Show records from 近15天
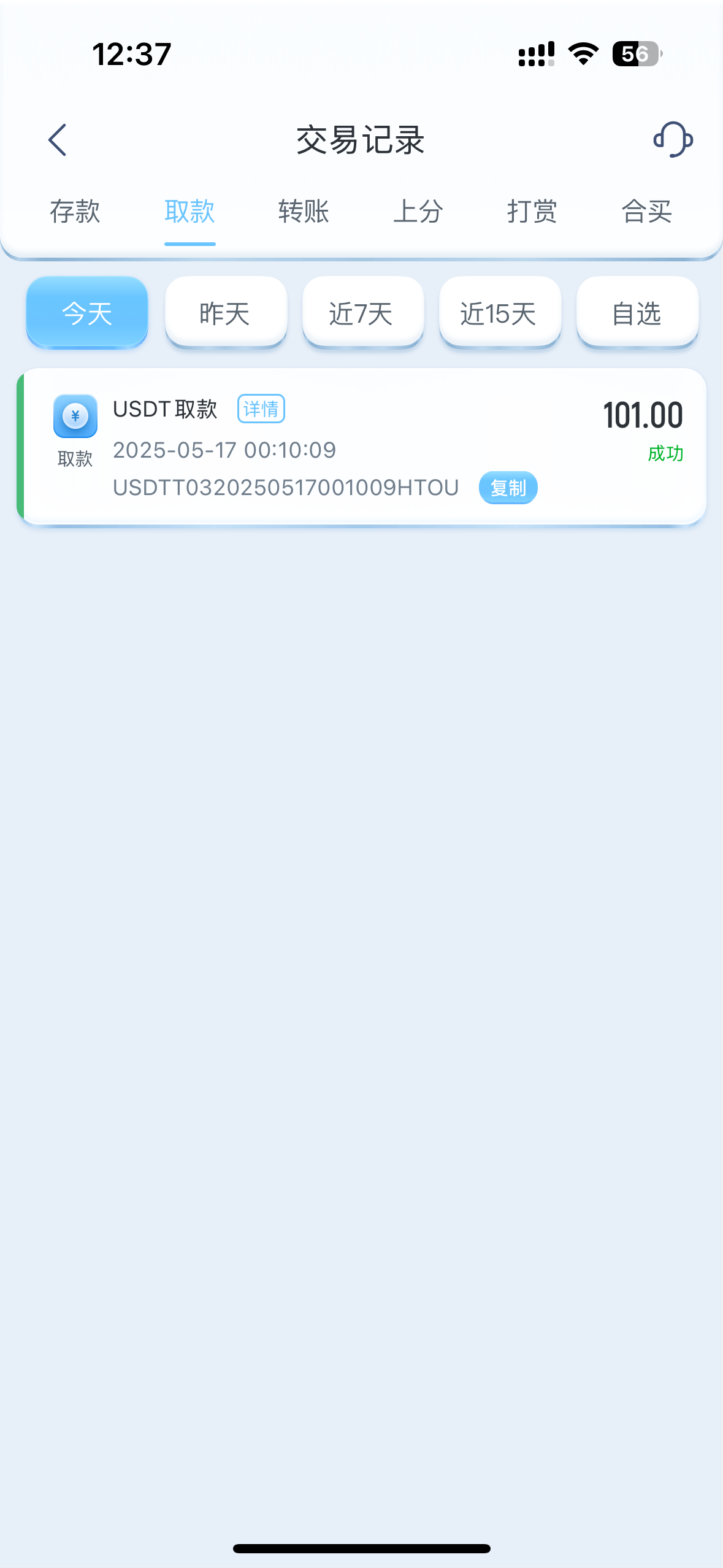This screenshot has height=1568, width=723. coord(500,313)
